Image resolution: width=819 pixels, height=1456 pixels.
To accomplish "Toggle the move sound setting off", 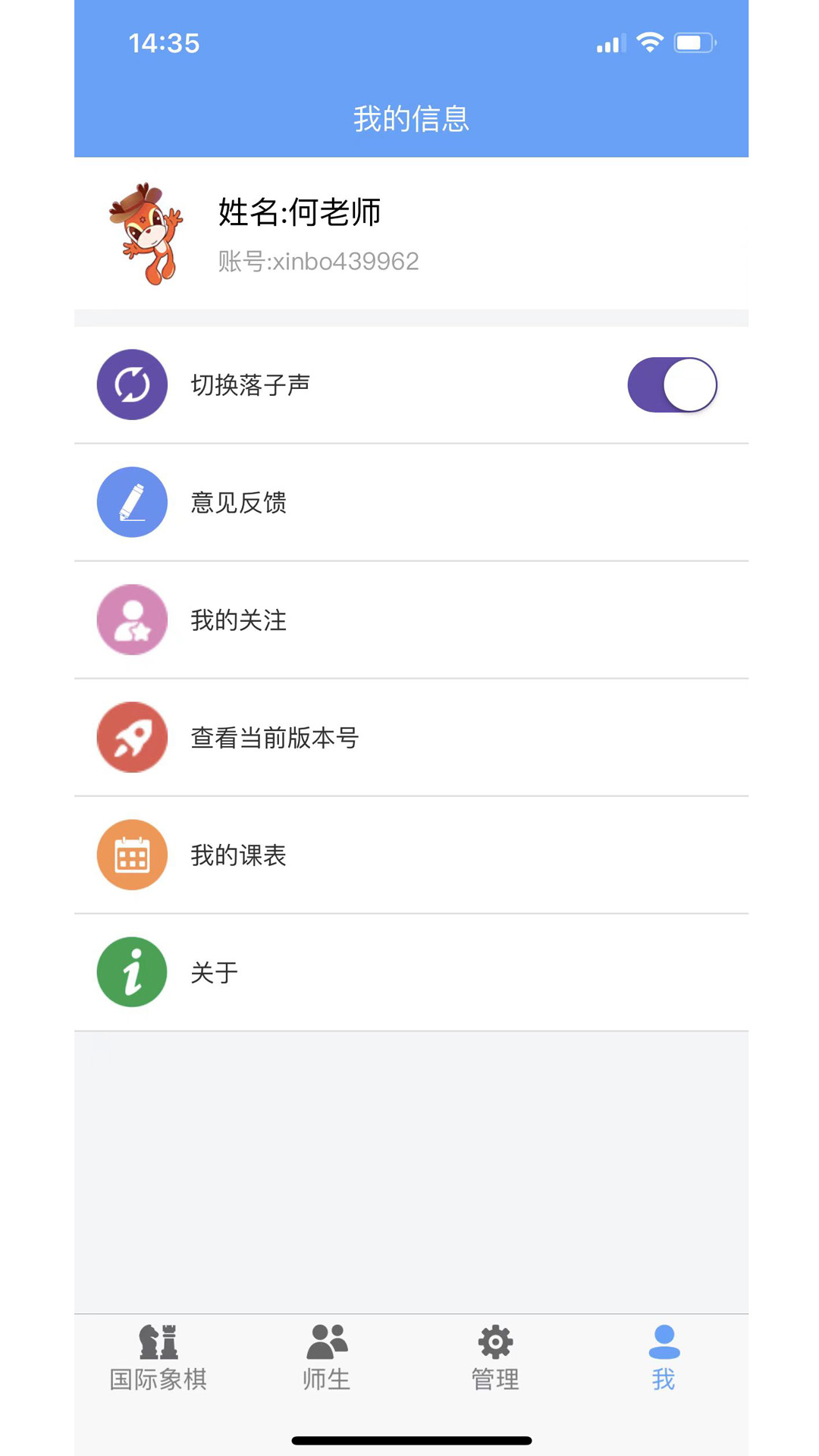I will pyautogui.click(x=672, y=384).
